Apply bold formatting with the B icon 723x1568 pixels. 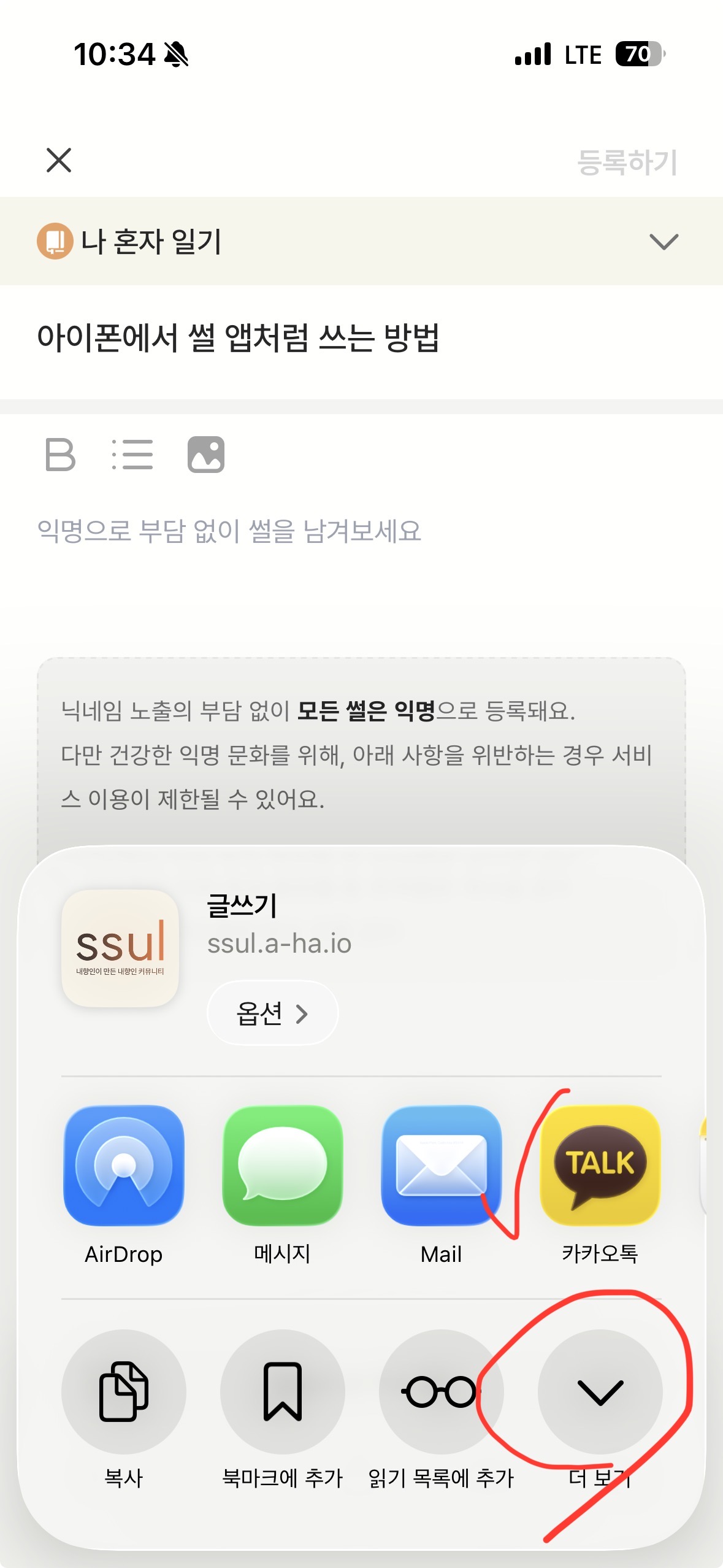coord(60,455)
